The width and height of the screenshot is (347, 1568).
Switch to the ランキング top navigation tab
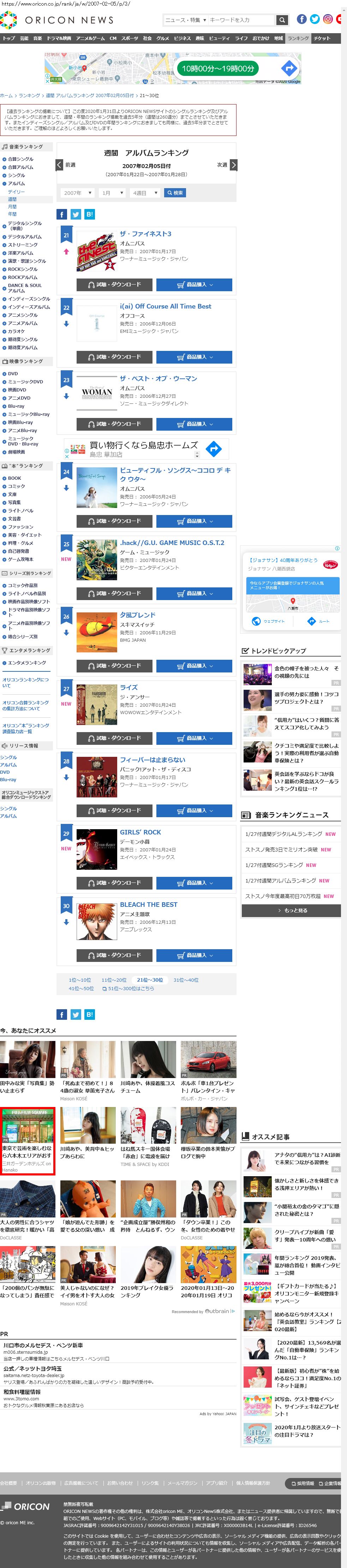(298, 38)
